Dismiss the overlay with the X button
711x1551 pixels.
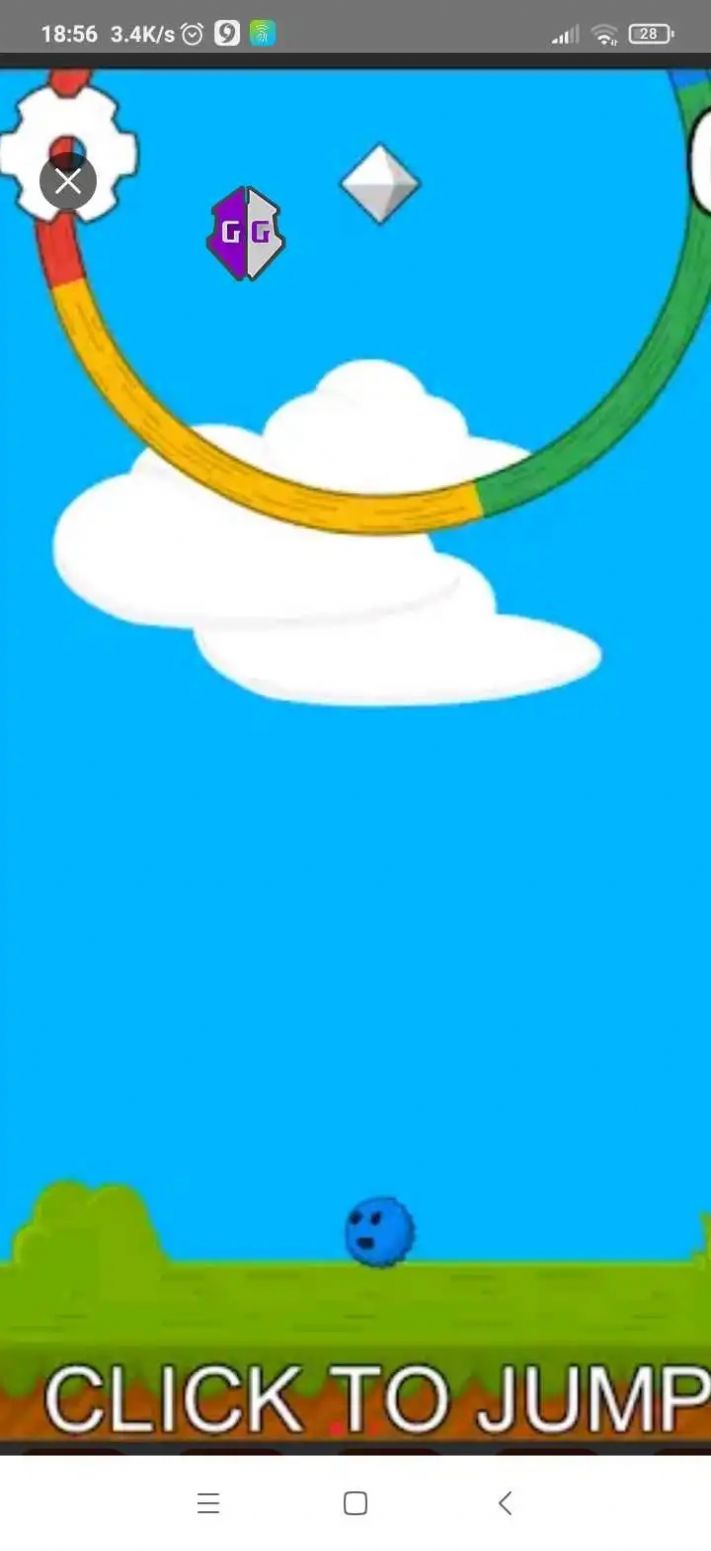pos(68,182)
